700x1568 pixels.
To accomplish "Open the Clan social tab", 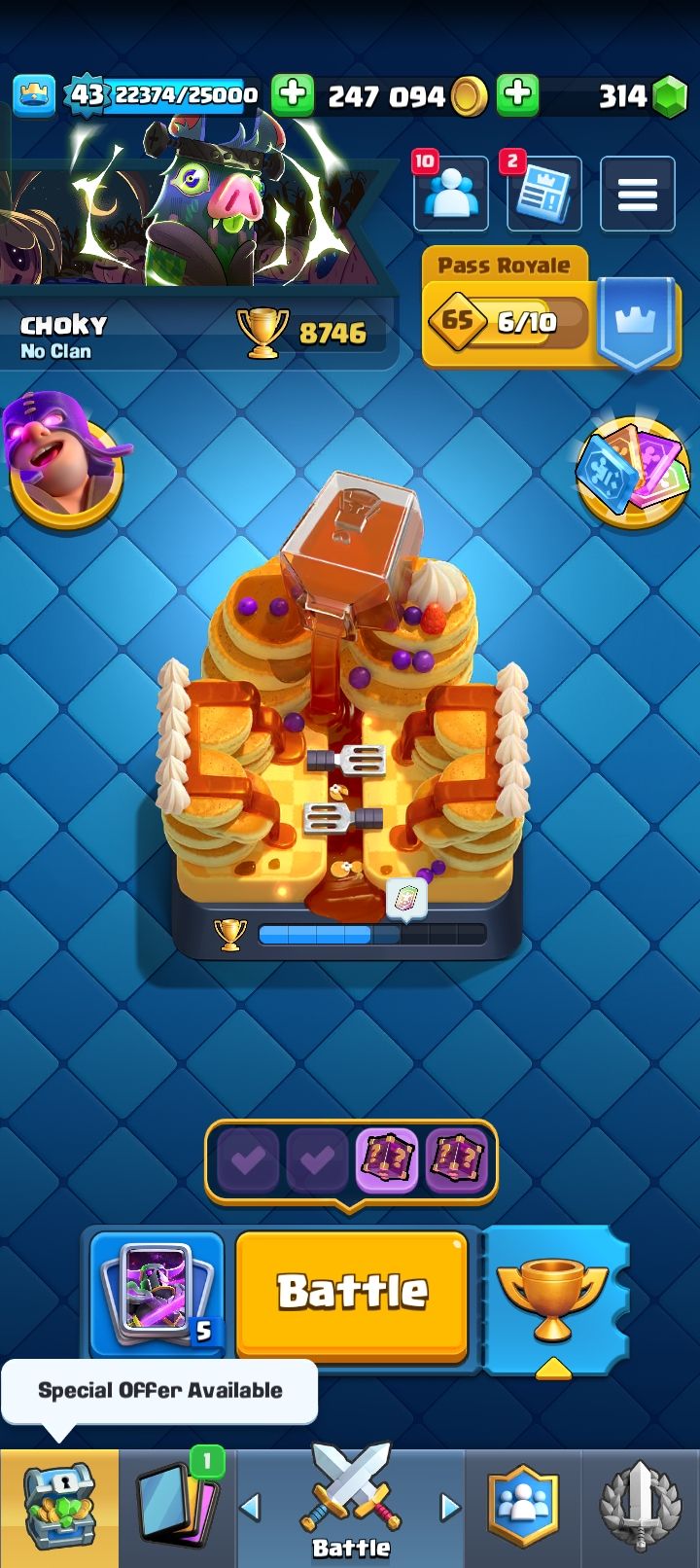I will [x=523, y=1508].
